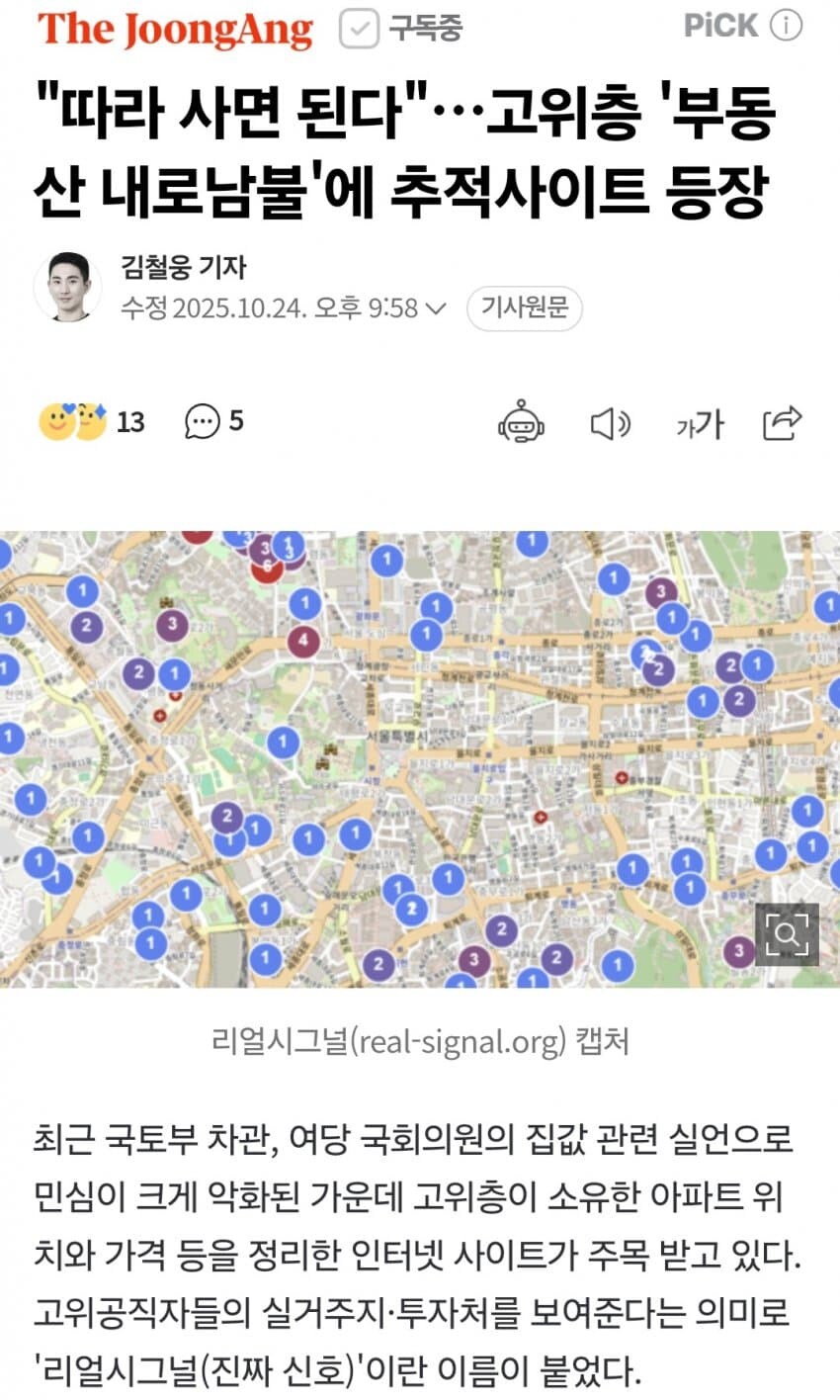Open The JoongAng press home page

pos(175,29)
